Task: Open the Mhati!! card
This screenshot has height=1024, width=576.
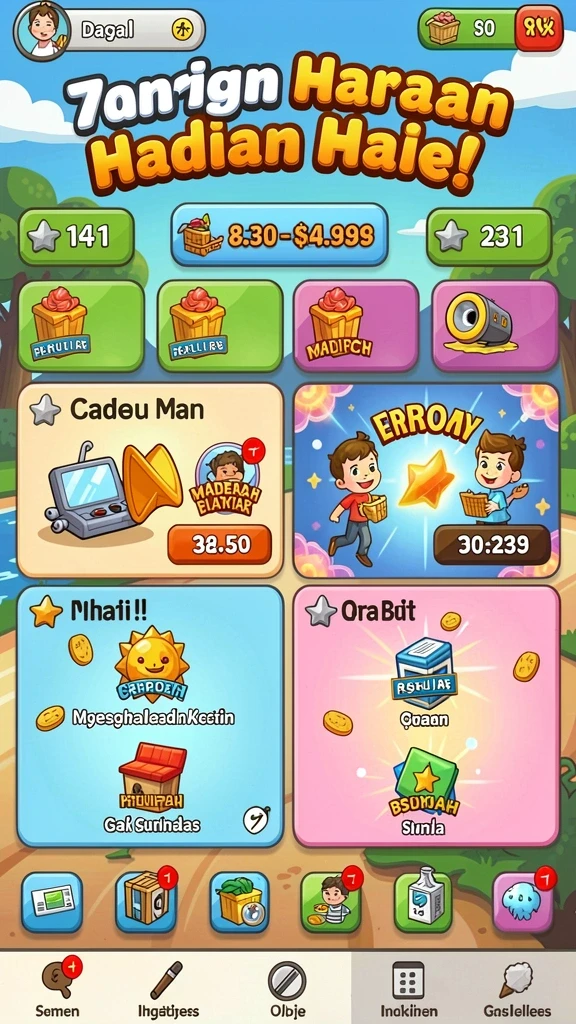Action: tap(150, 716)
